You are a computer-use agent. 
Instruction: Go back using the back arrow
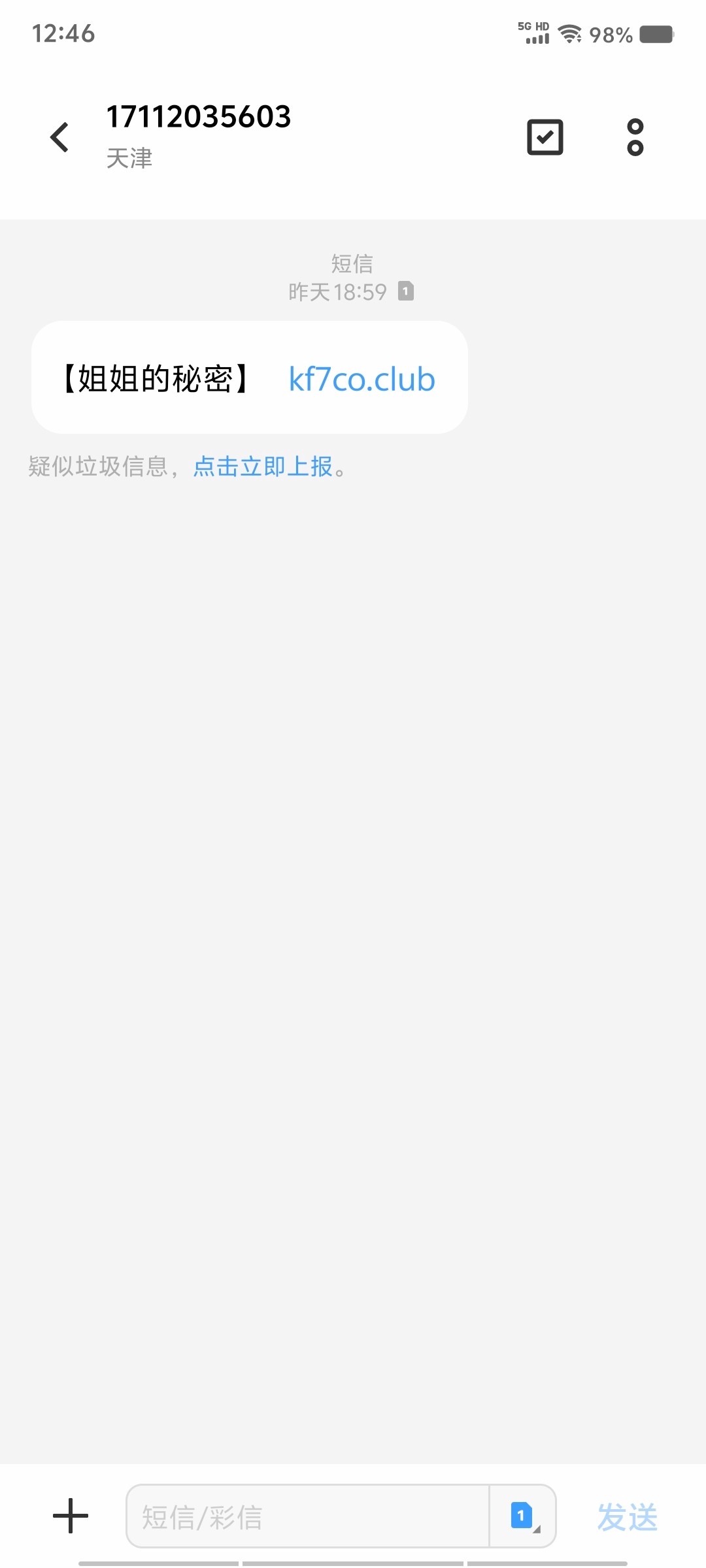(59, 137)
